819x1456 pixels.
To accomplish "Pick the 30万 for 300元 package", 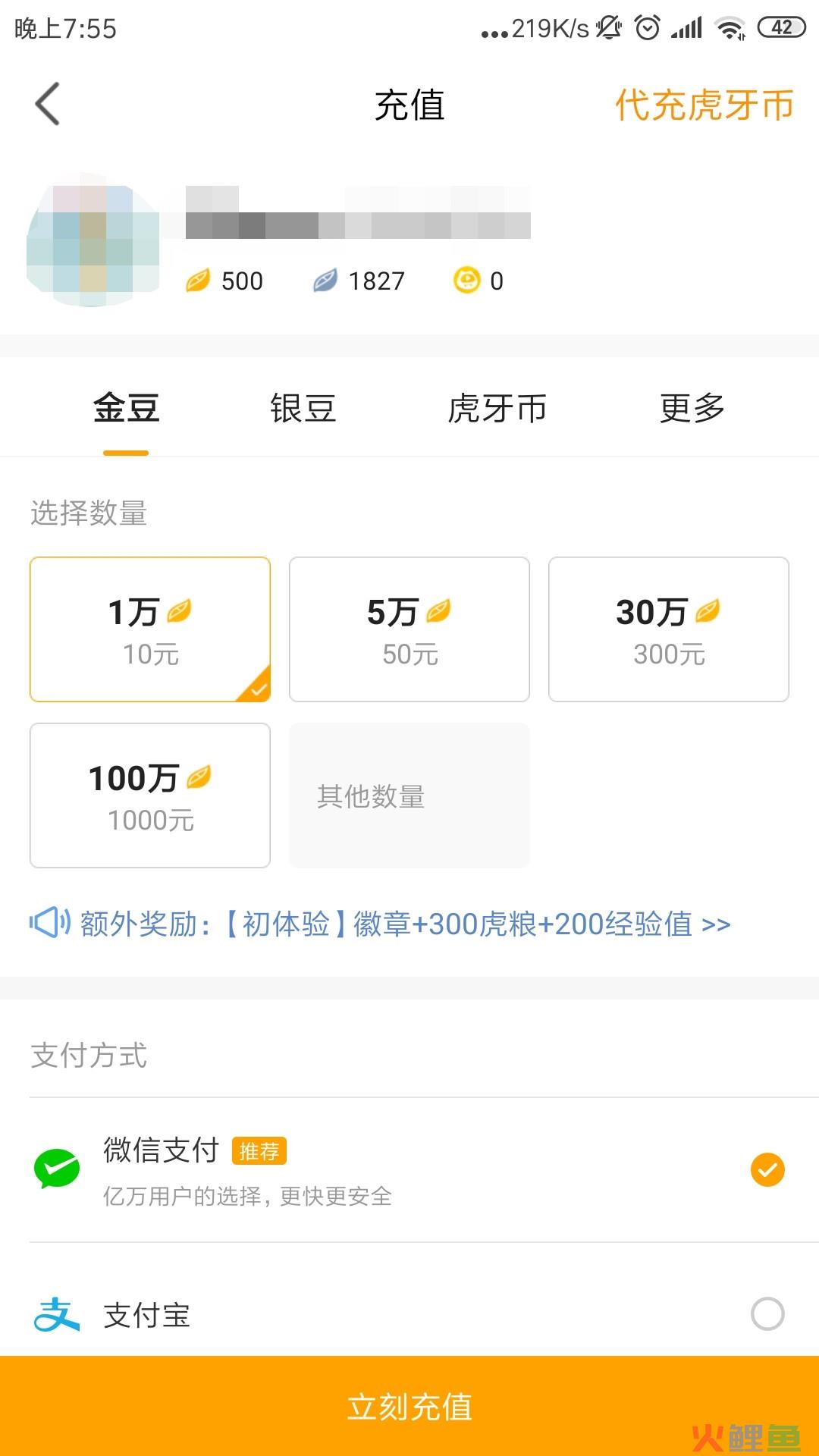I will point(669,629).
